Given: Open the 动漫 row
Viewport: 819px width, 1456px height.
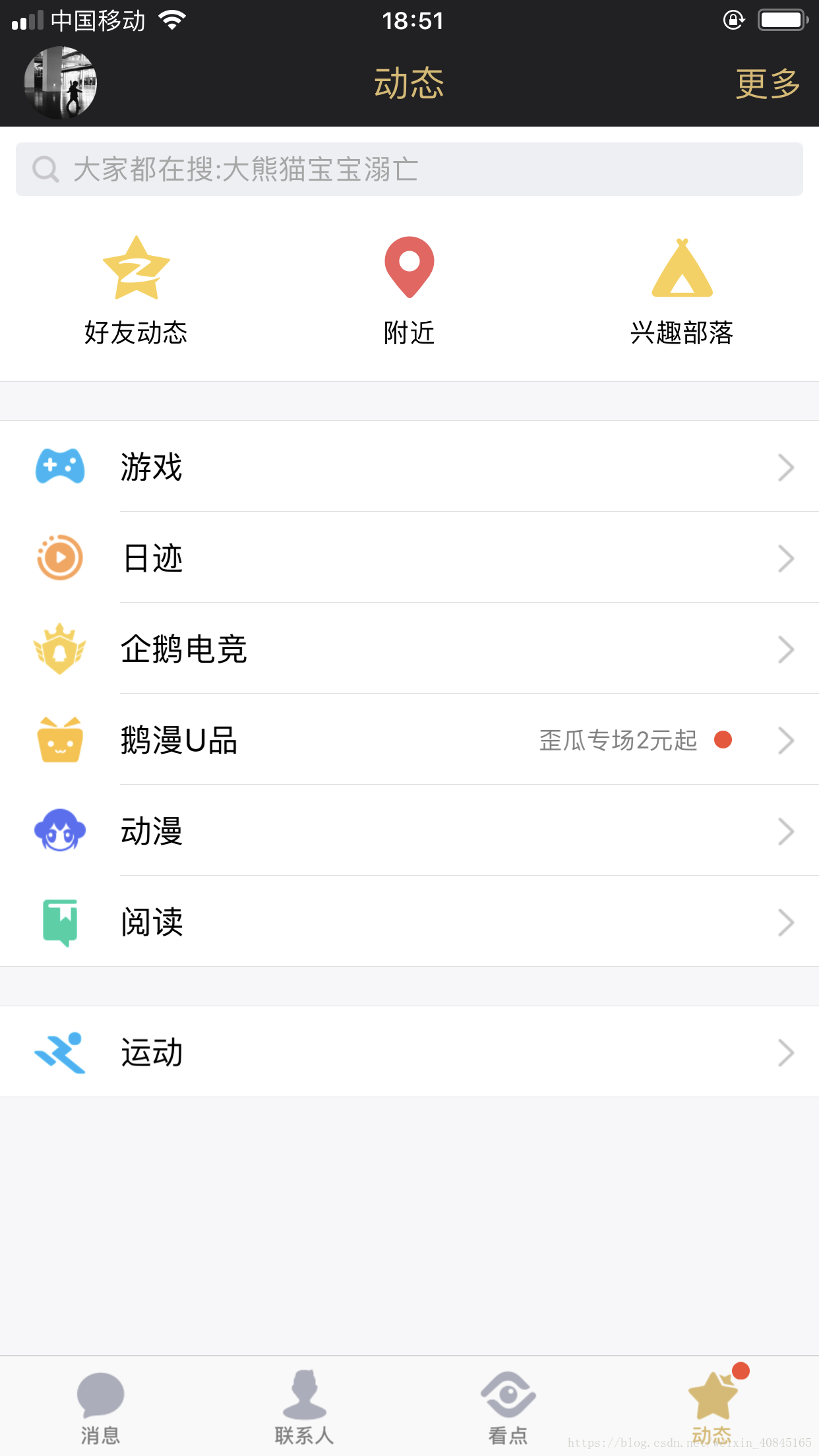Looking at the screenshot, I should (409, 831).
